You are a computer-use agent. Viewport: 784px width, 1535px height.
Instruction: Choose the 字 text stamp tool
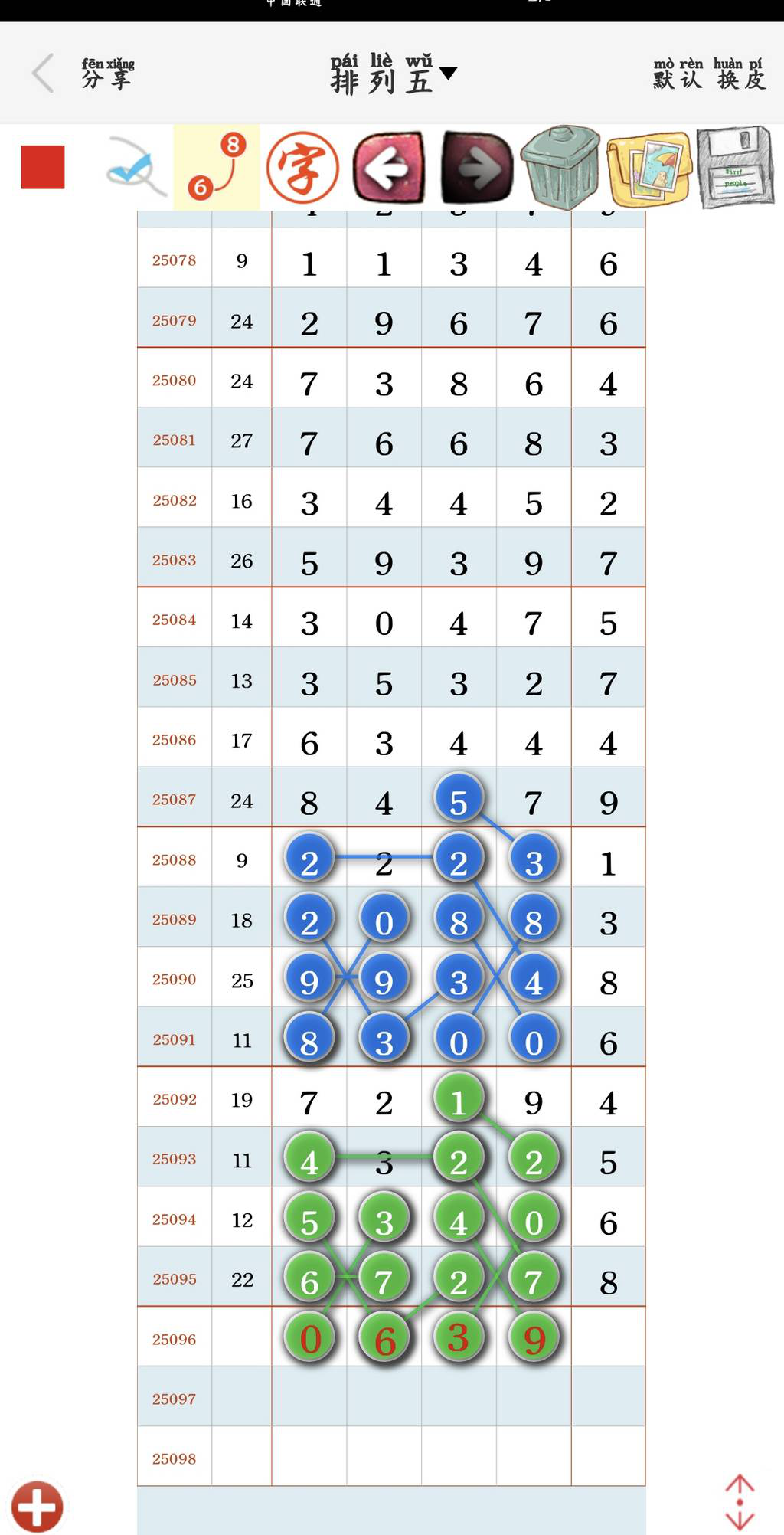click(302, 167)
